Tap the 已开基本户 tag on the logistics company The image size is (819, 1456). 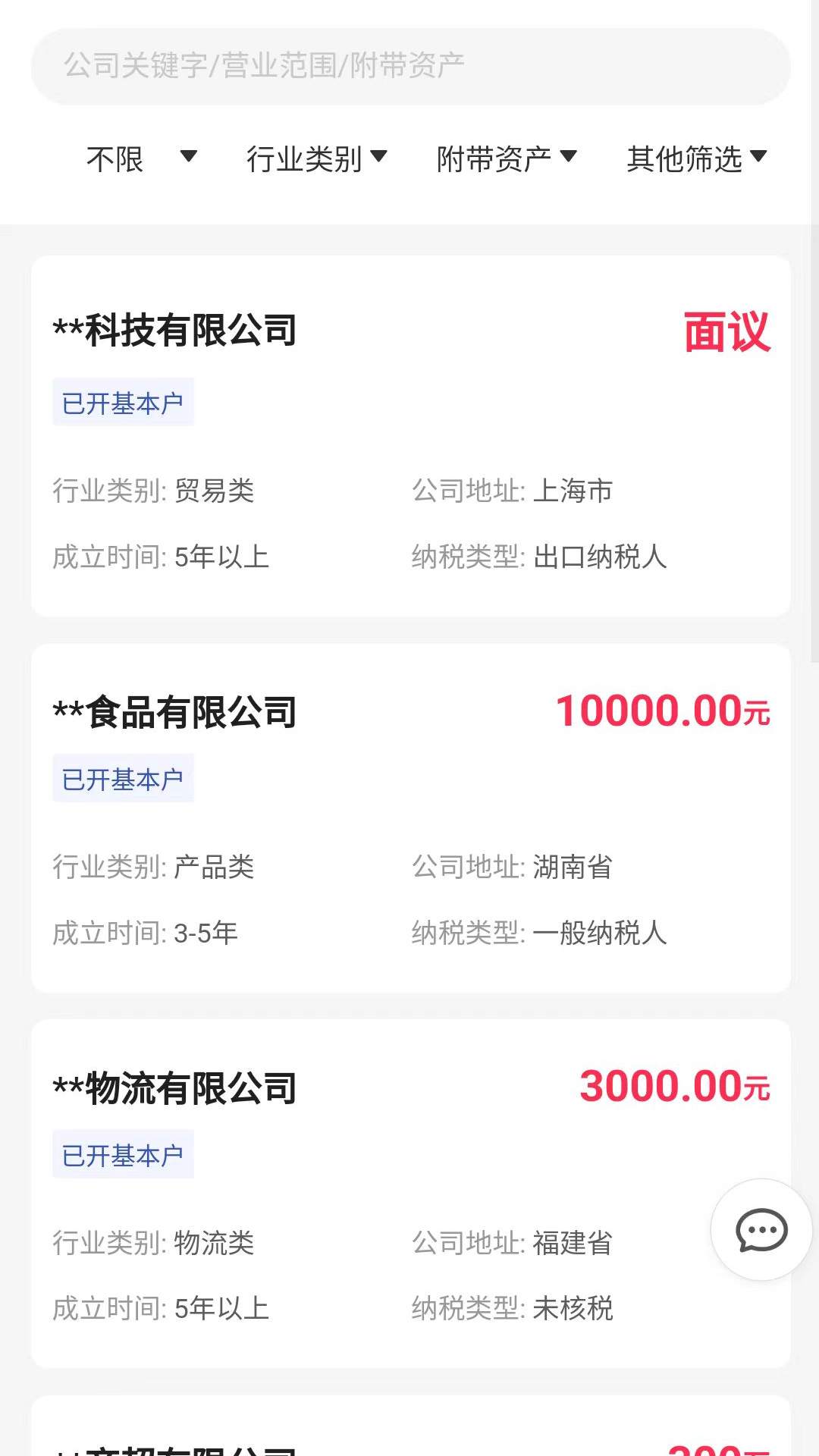click(123, 1153)
